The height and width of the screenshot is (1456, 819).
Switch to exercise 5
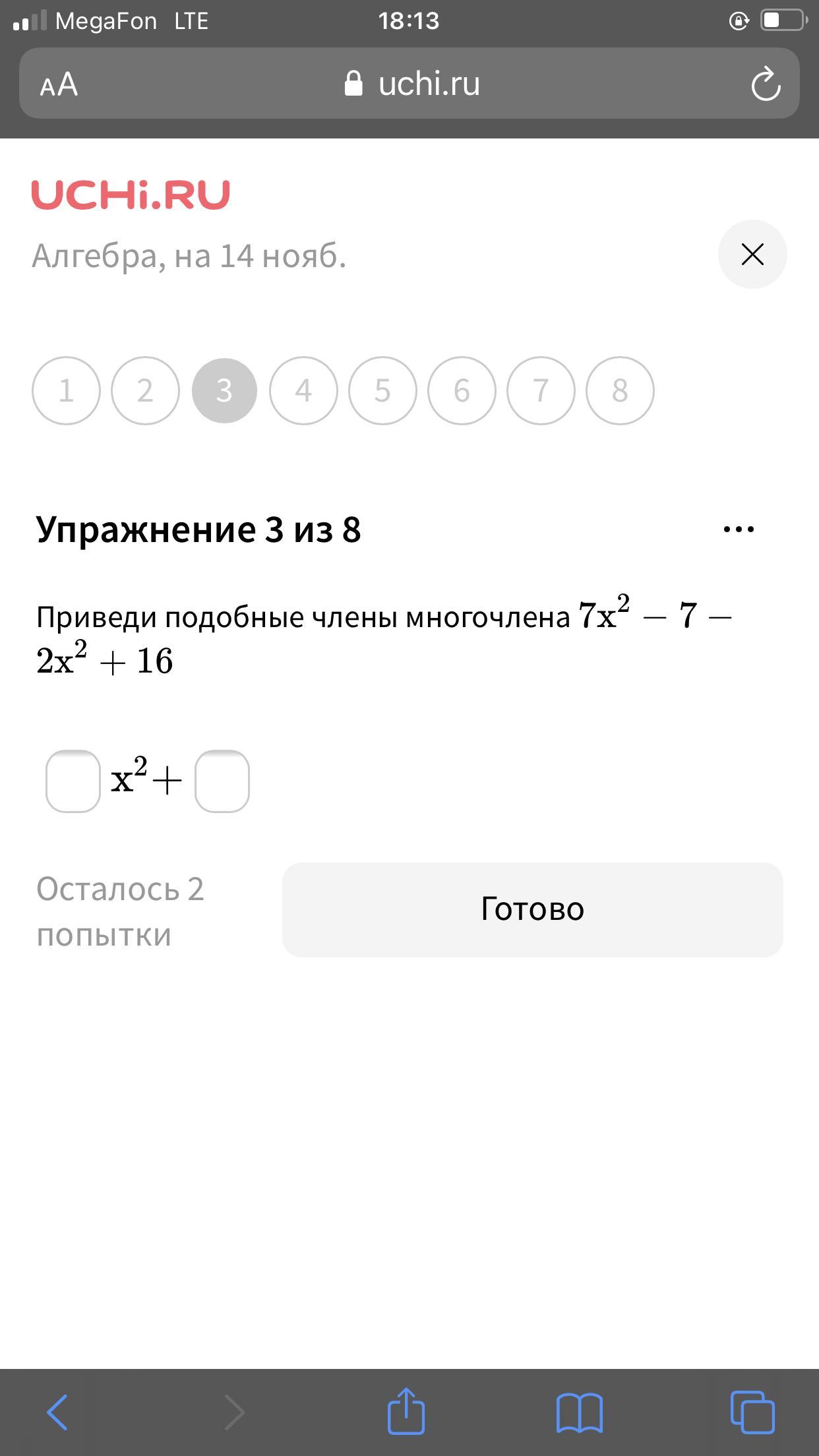[x=382, y=390]
